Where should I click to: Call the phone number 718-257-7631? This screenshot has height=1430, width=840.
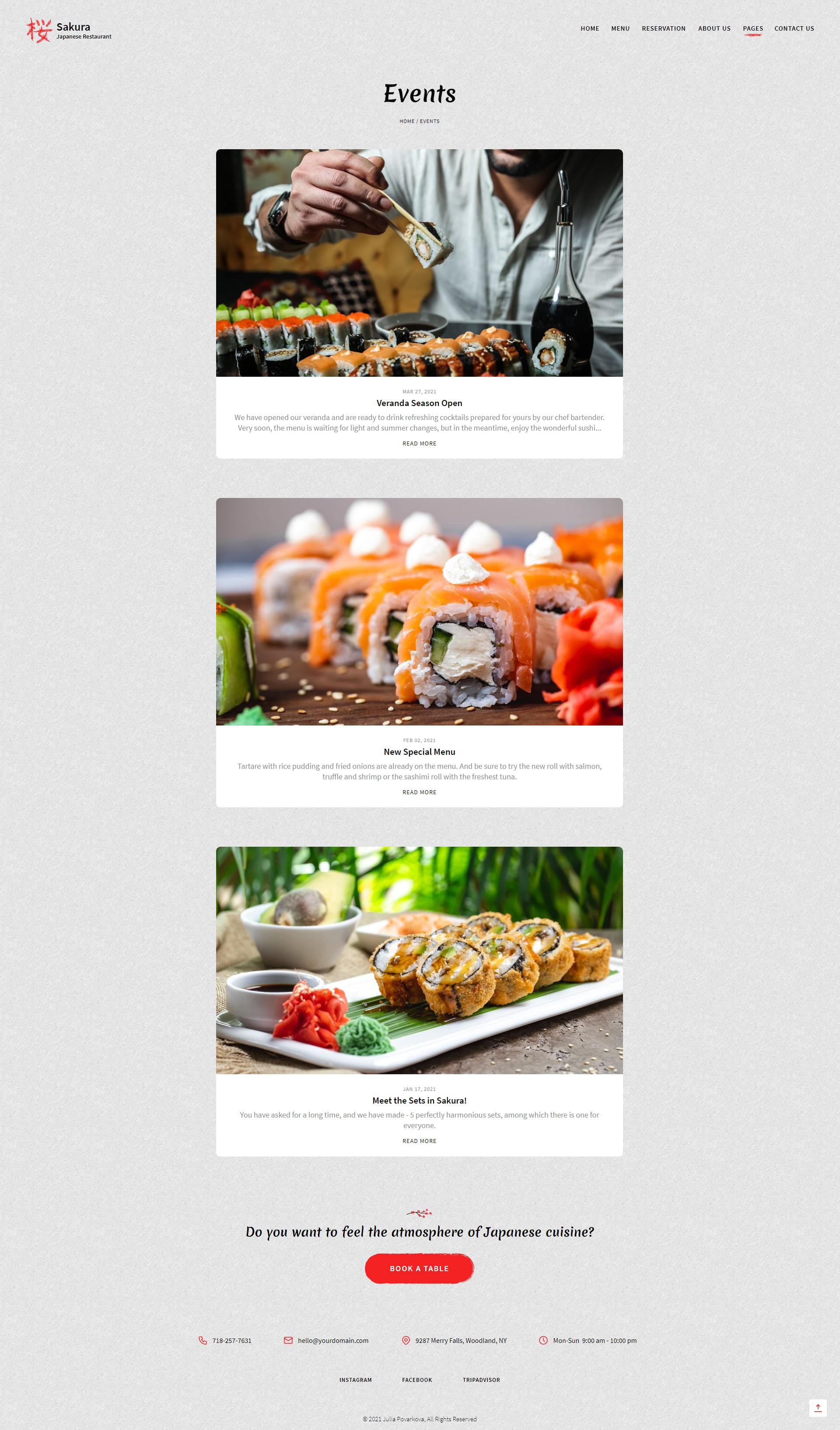(231, 1340)
